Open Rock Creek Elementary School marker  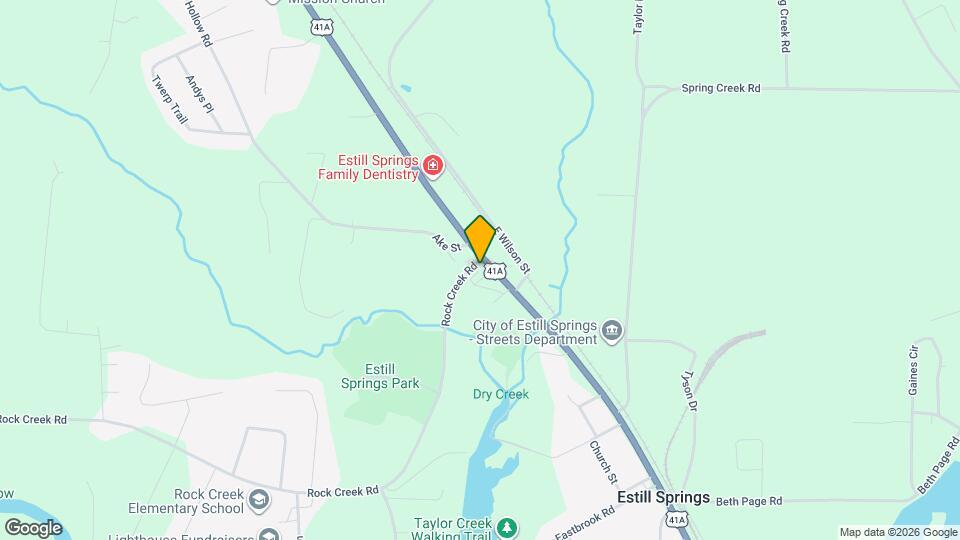pyautogui.click(x=259, y=499)
